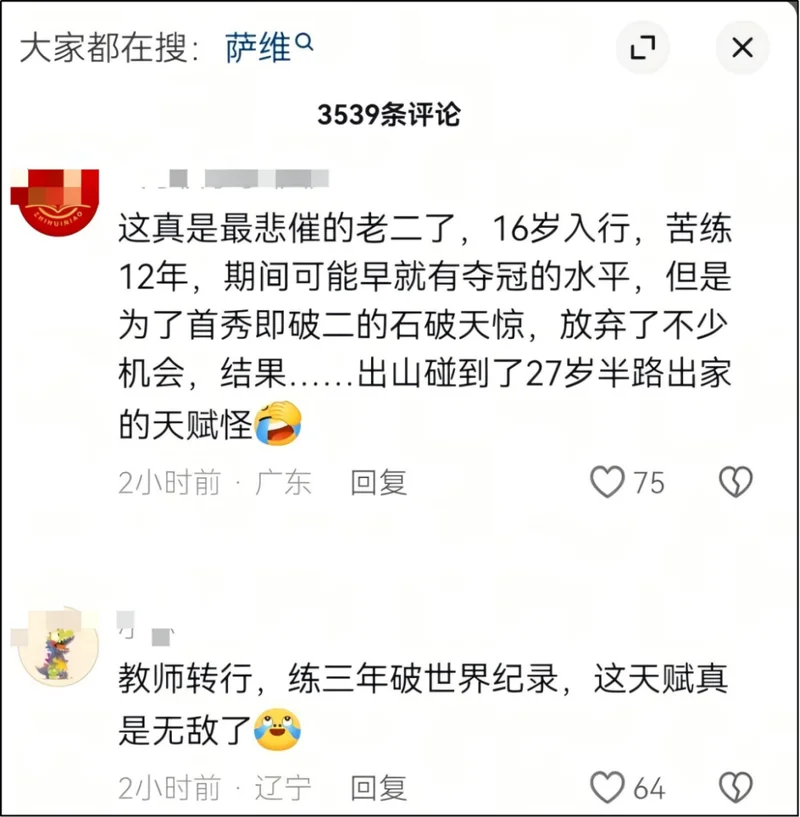800x817 pixels.
Task: Like the comment with 75 likes
Action: click(607, 483)
